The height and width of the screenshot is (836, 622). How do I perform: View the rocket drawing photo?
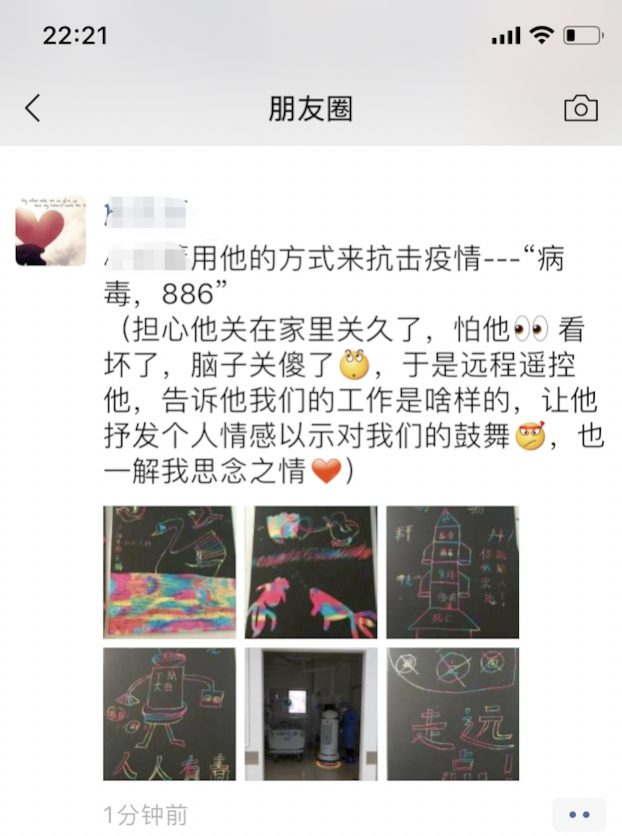[453, 571]
